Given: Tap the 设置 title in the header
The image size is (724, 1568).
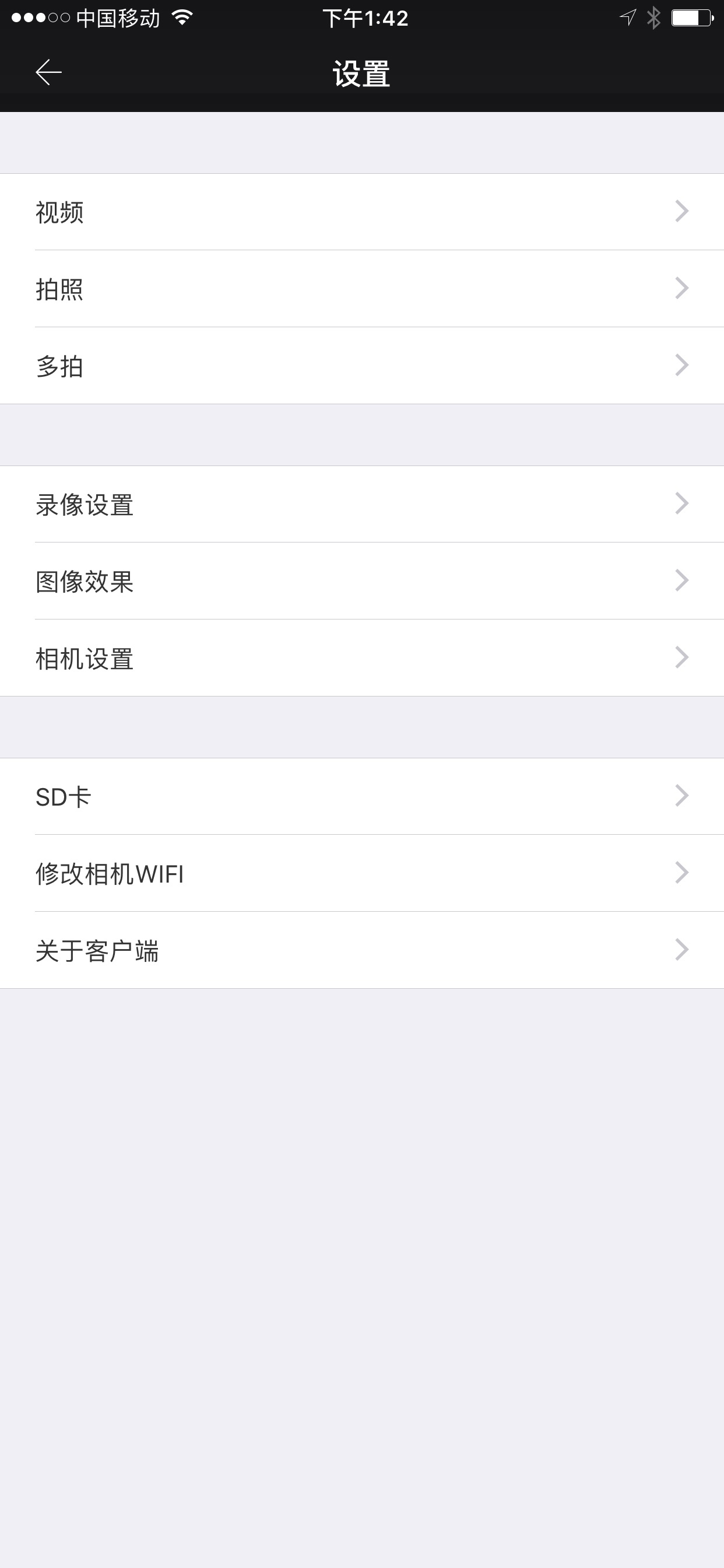Looking at the screenshot, I should coord(362,71).
